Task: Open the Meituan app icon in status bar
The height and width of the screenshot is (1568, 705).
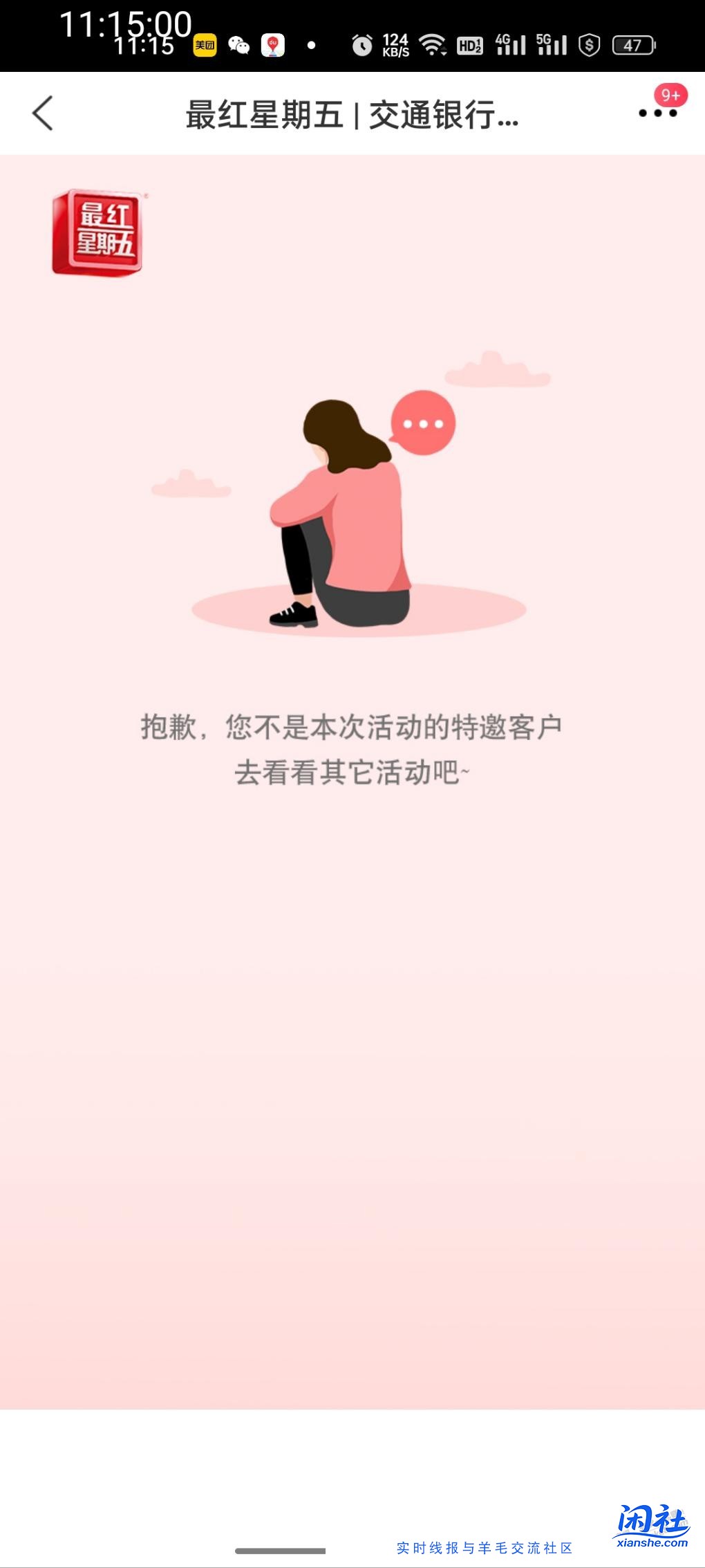Action: (204, 46)
